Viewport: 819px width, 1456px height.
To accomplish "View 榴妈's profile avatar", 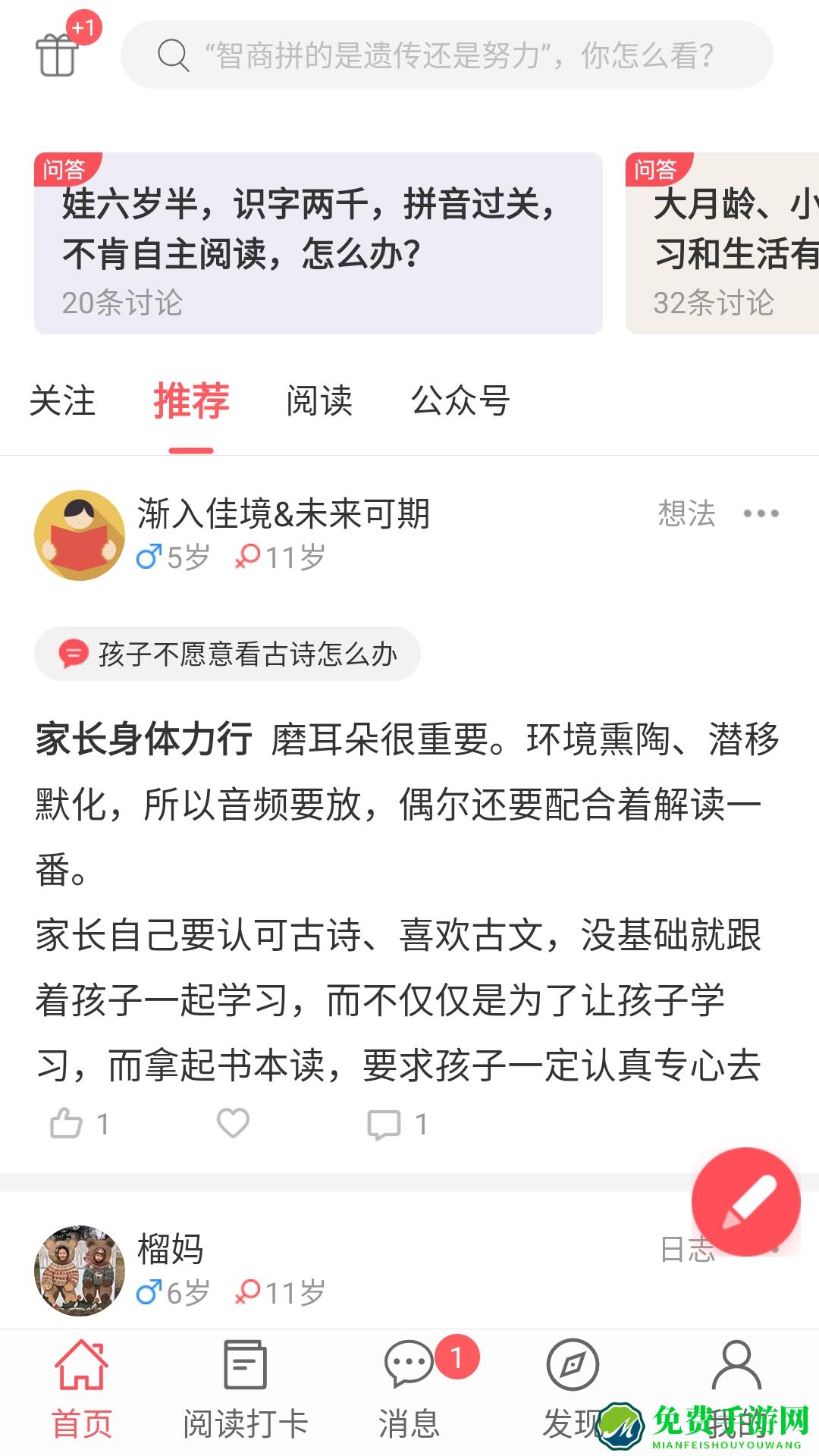I will click(x=80, y=1270).
